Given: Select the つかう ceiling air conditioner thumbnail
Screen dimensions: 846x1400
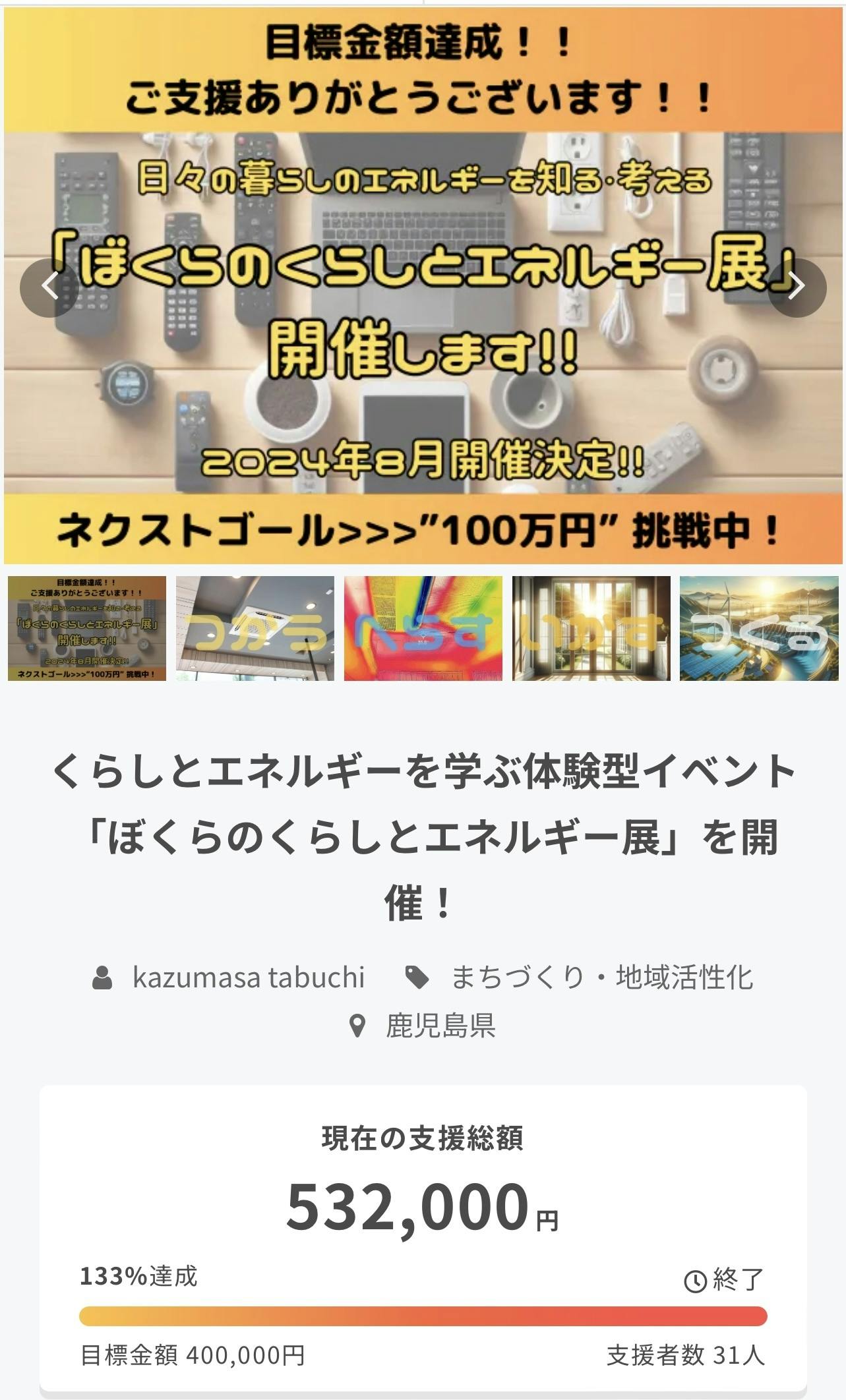Looking at the screenshot, I should pos(255,628).
